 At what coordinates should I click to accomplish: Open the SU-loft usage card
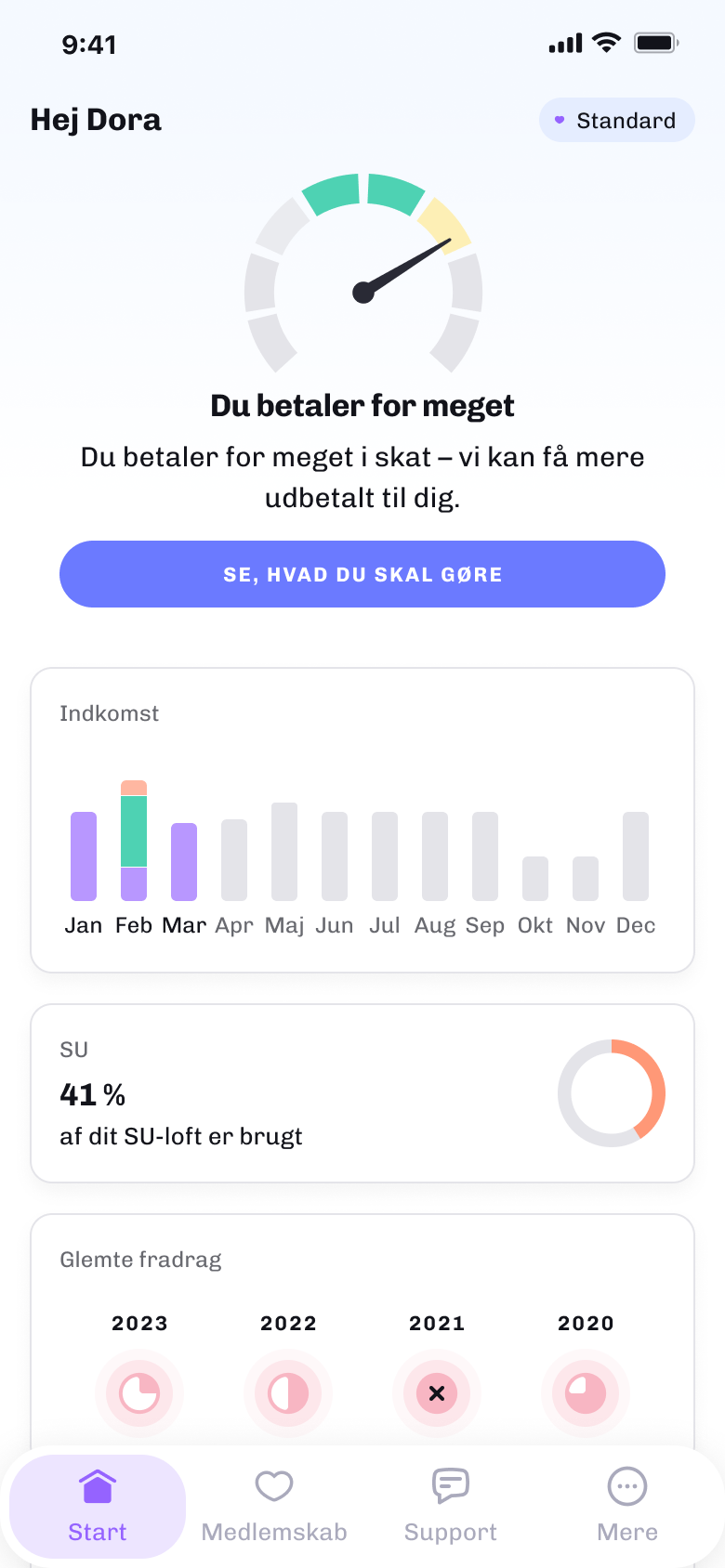[362, 1093]
